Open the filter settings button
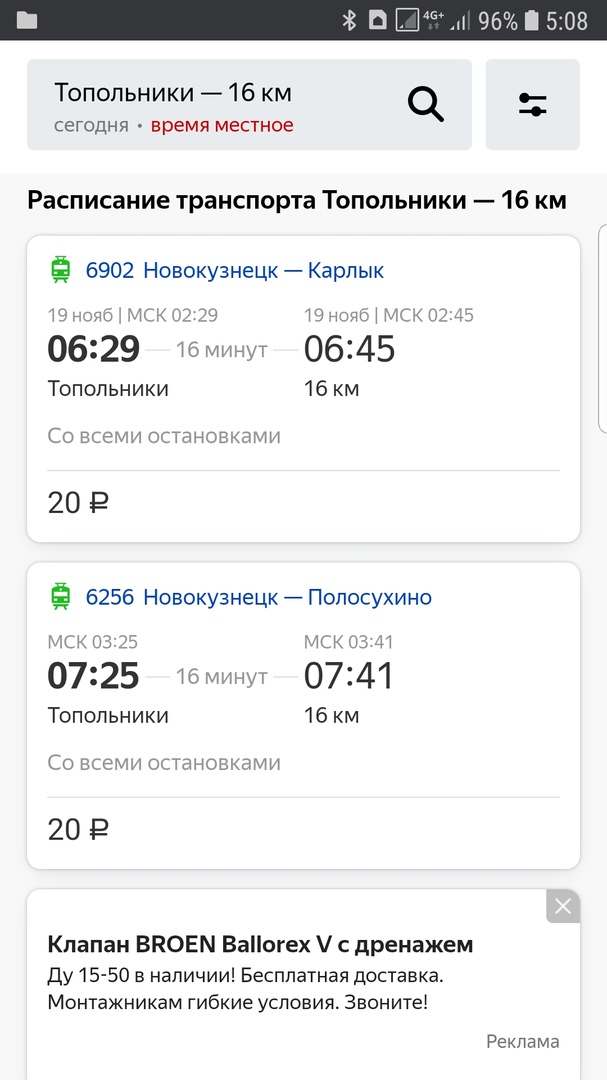Image resolution: width=607 pixels, height=1080 pixels. 533,105
